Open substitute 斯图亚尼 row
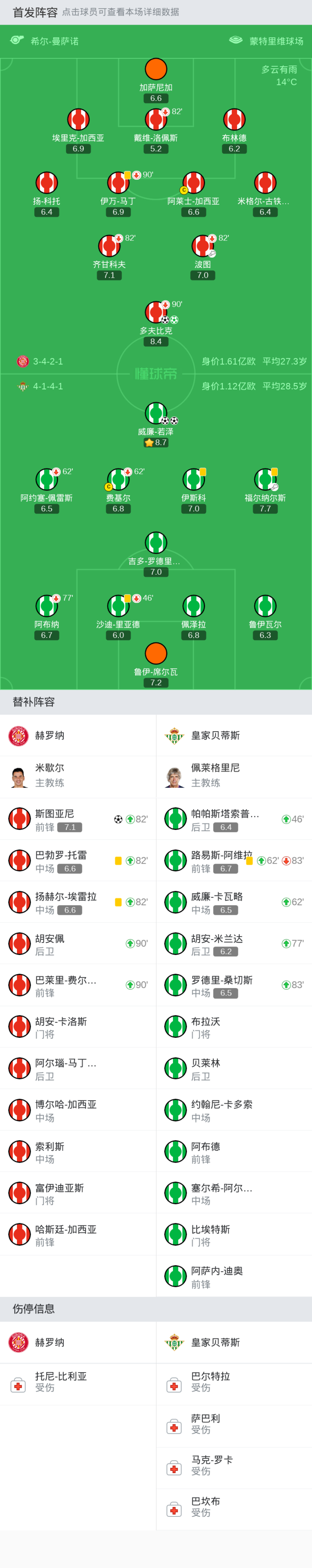Viewport: 312px width, 1568px height. 78,820
